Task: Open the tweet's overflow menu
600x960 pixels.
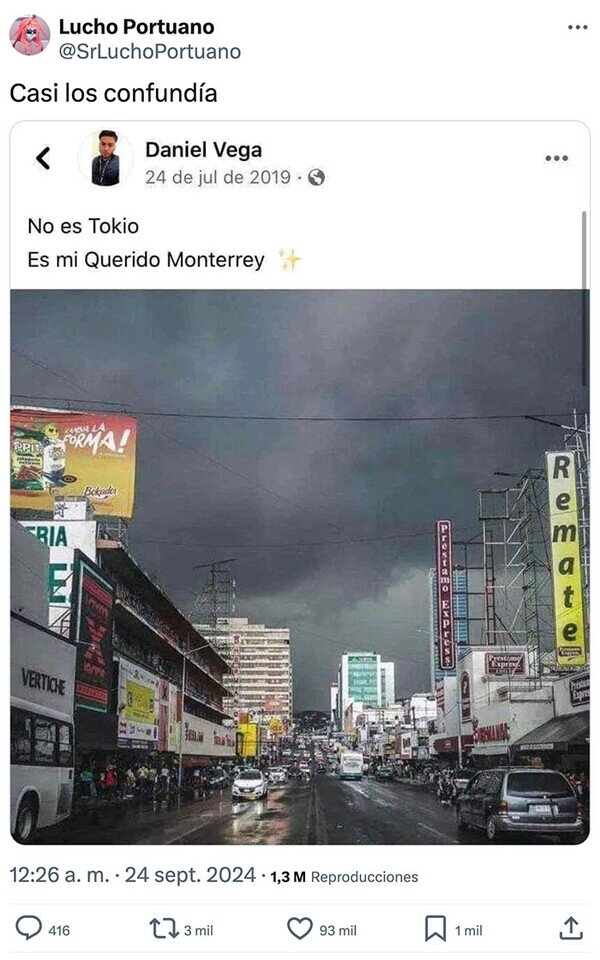Action: [577, 27]
